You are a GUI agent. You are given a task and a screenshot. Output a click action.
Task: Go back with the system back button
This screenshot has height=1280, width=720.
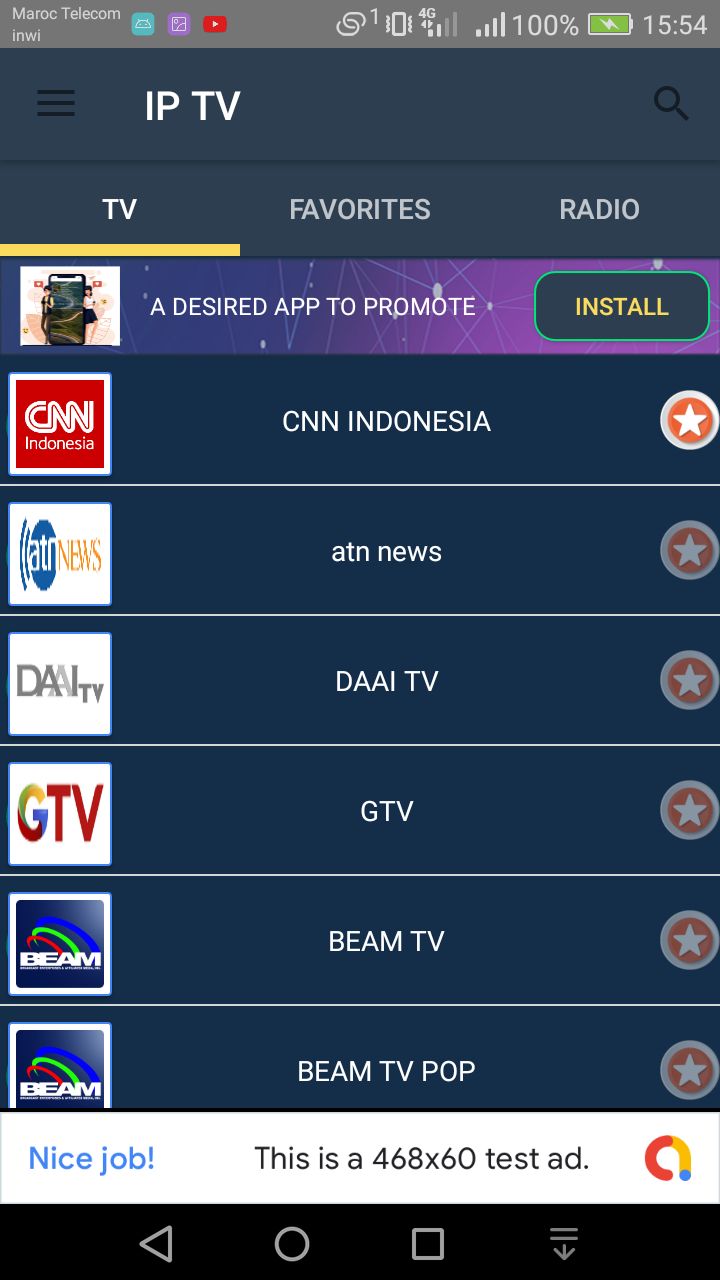click(x=156, y=1244)
